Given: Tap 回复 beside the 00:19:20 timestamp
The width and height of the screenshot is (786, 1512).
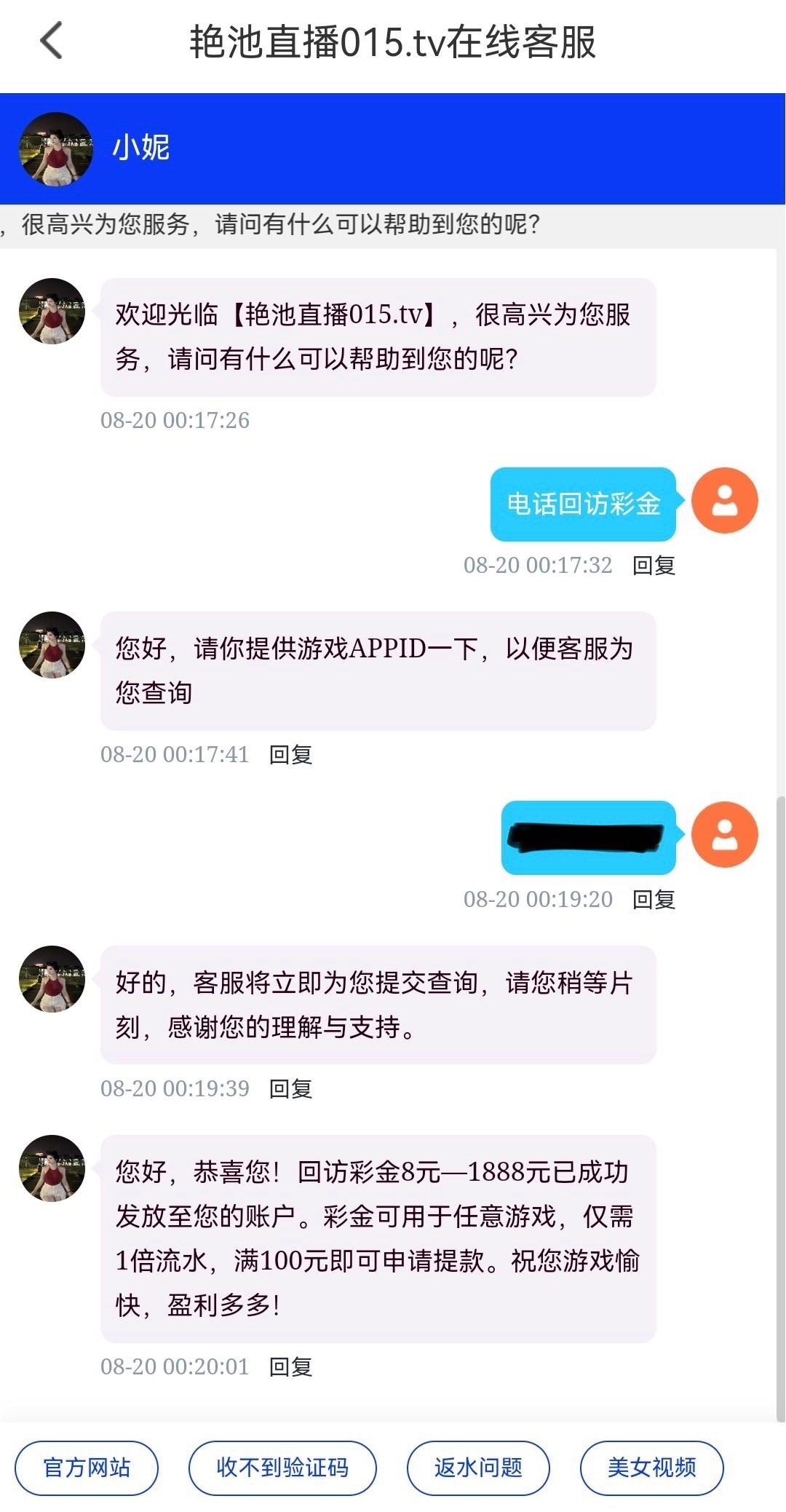Looking at the screenshot, I should tap(654, 899).
